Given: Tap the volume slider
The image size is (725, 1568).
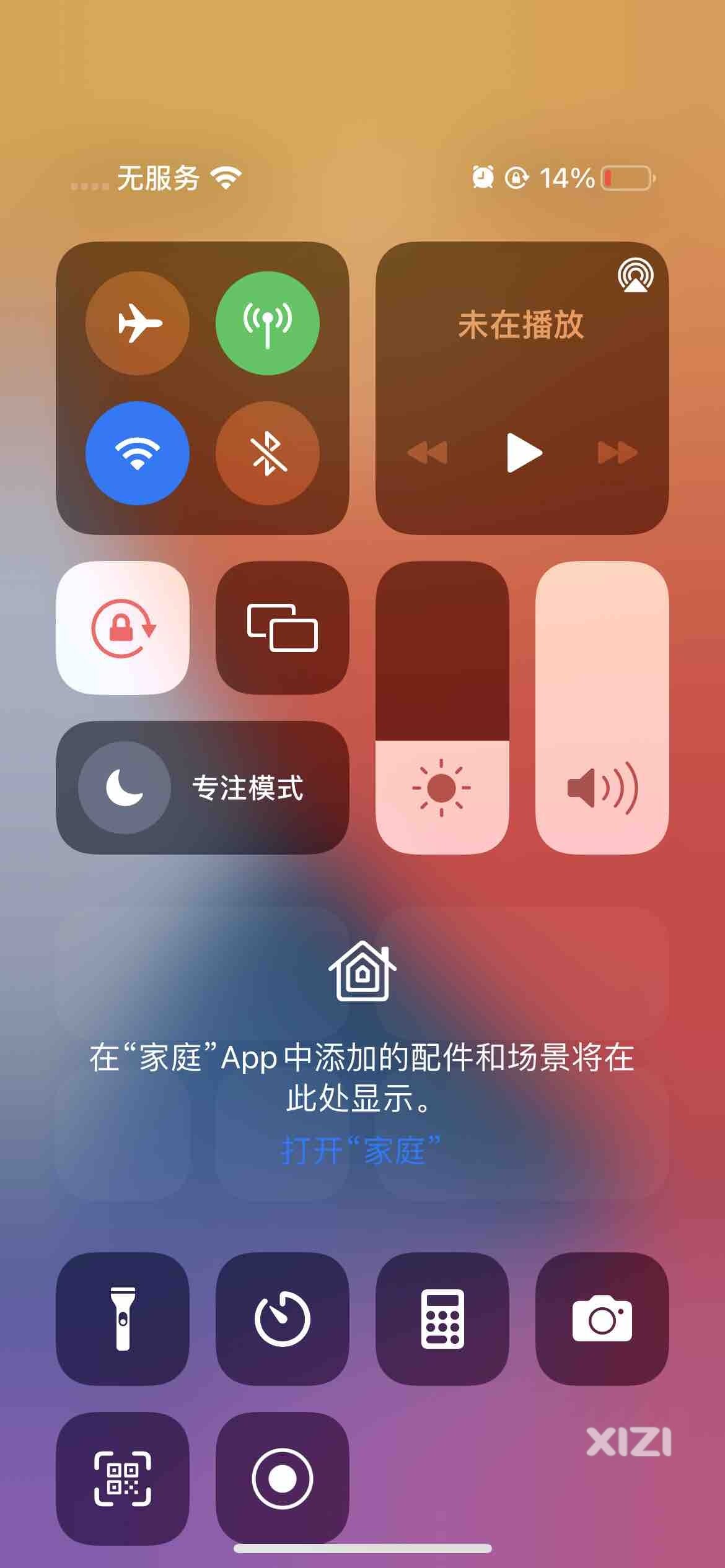Looking at the screenshot, I should click(x=602, y=708).
